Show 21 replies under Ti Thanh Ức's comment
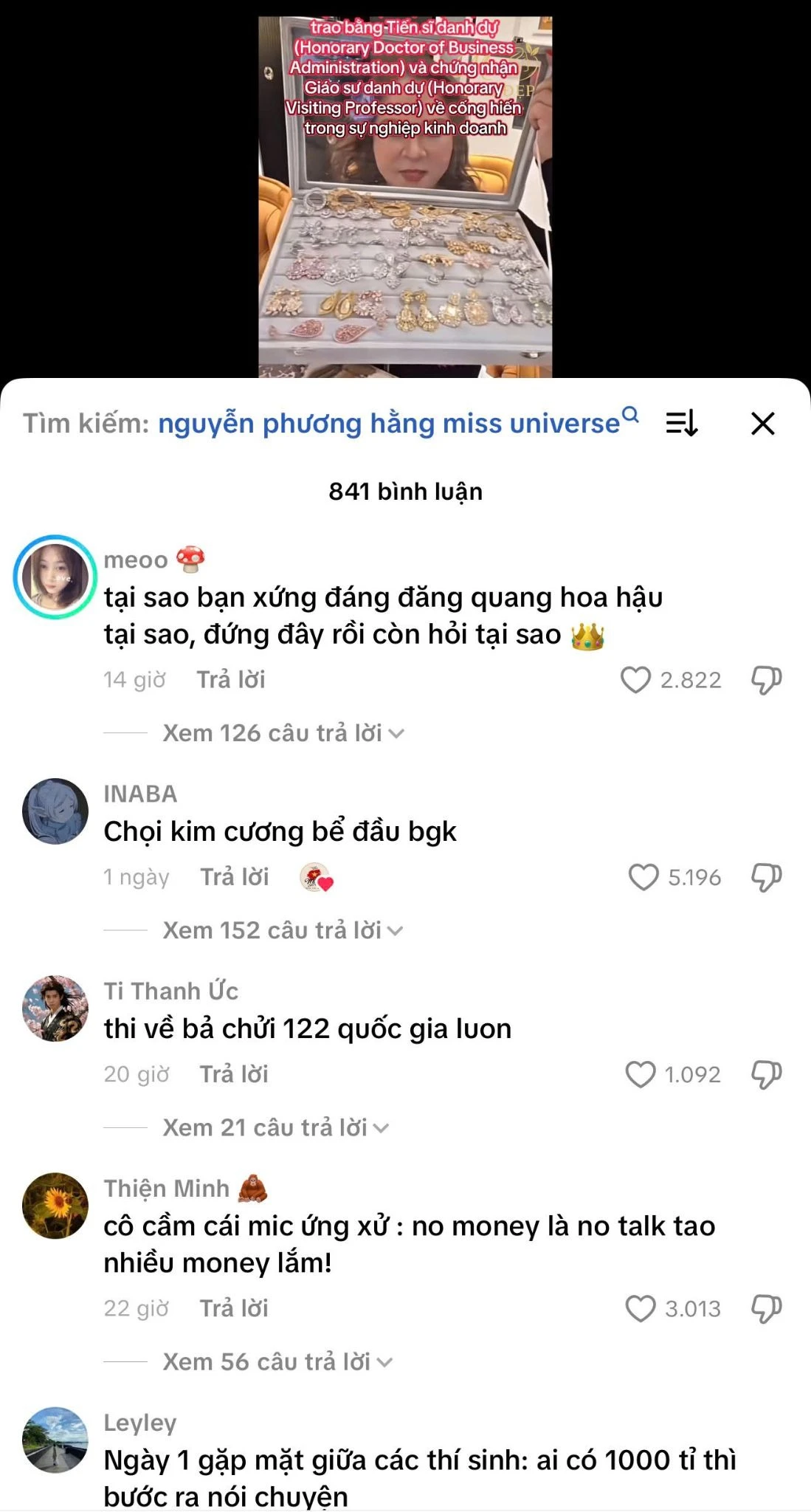Viewport: 811px width, 1512px height. [x=275, y=1127]
